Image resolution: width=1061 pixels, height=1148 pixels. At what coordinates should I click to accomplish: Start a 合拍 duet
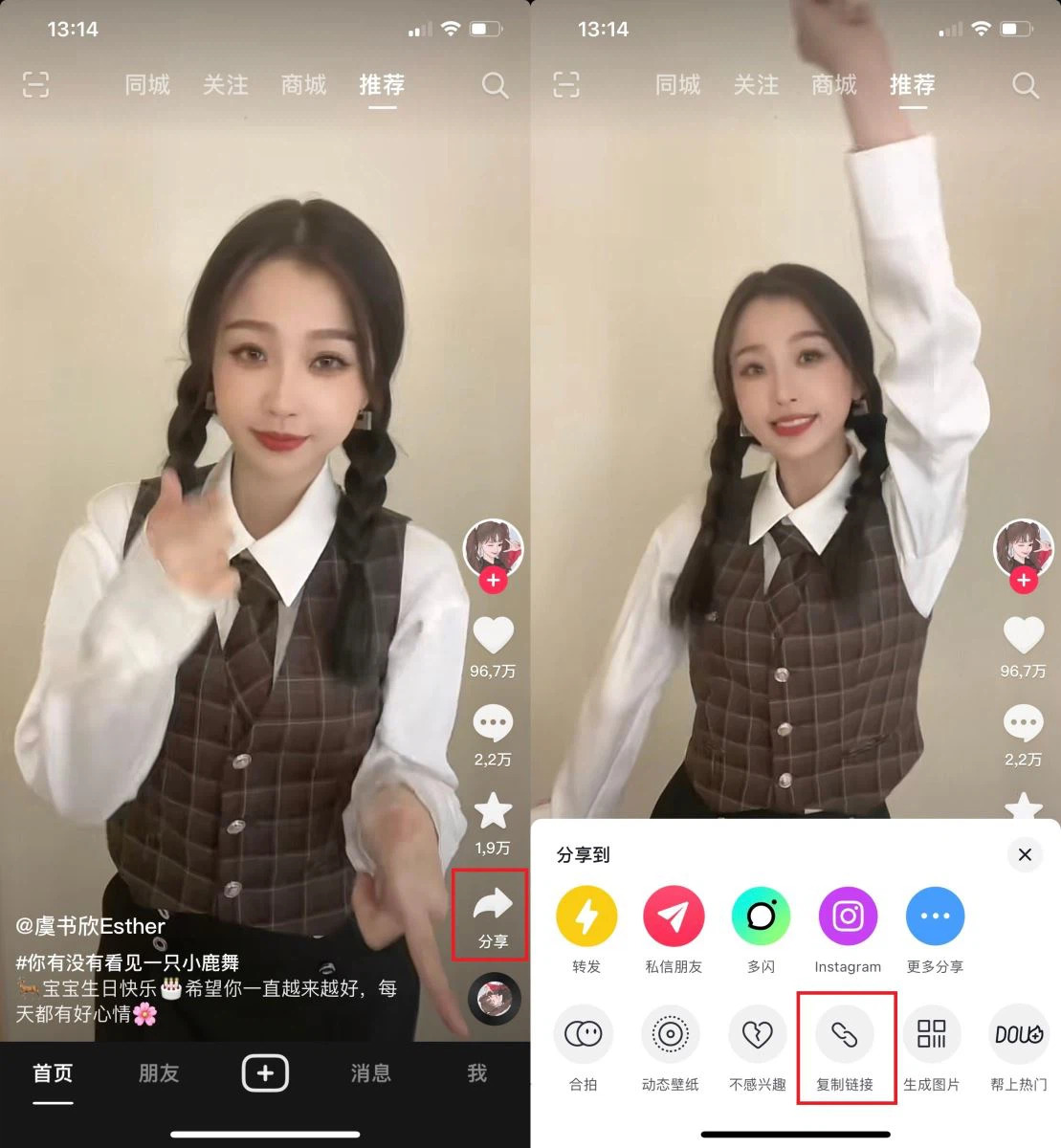tap(583, 1034)
